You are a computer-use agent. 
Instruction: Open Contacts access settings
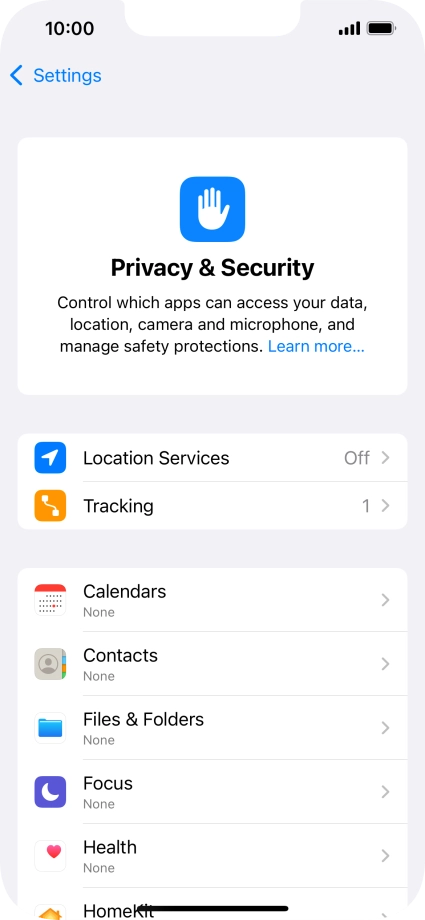click(212, 664)
